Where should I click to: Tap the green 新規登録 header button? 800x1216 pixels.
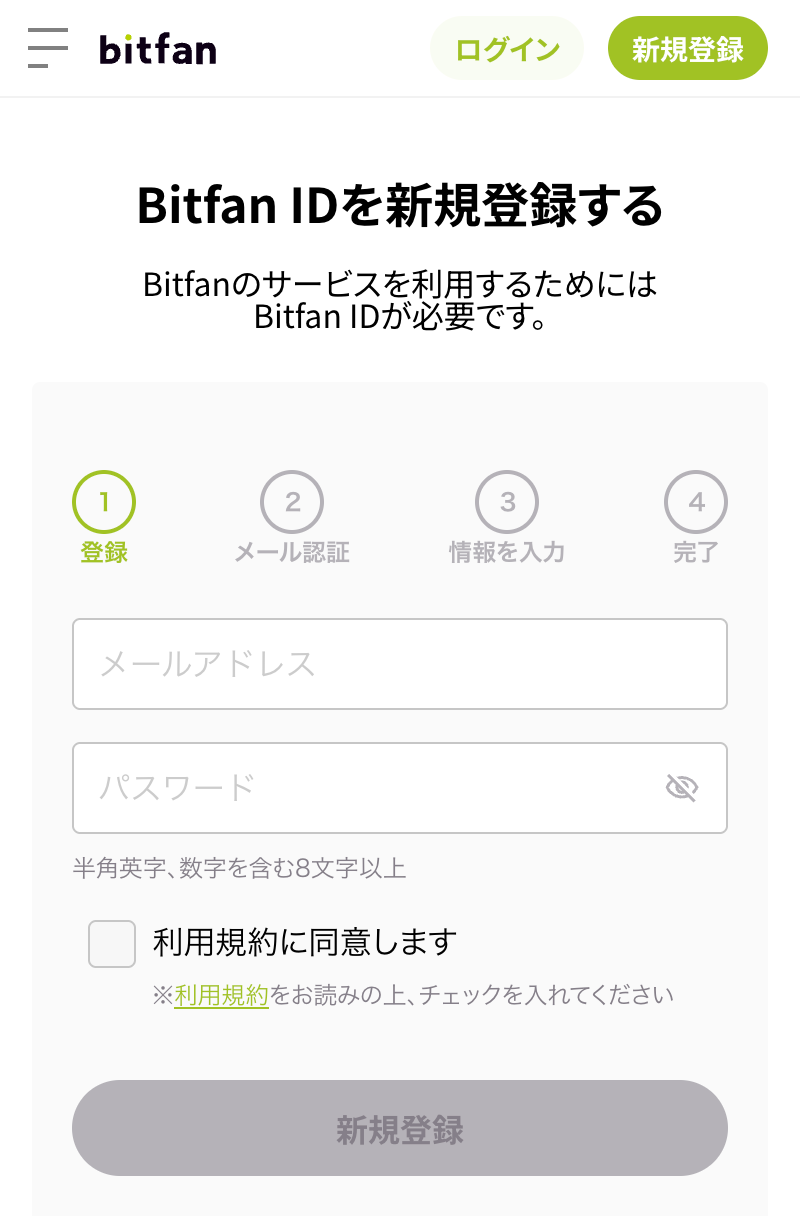pos(687,48)
